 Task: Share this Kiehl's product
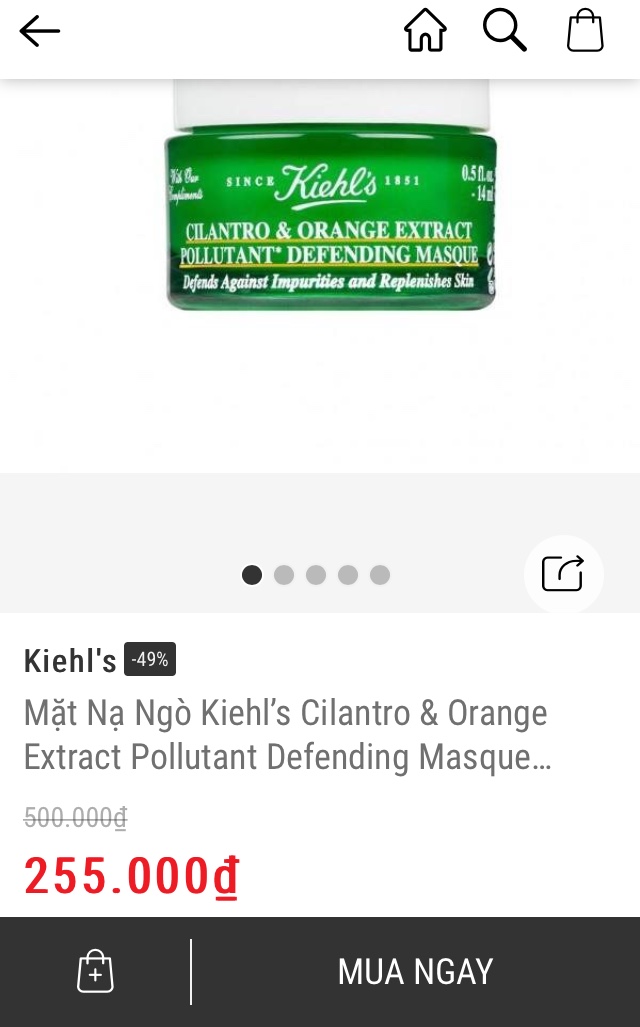pyautogui.click(x=563, y=574)
